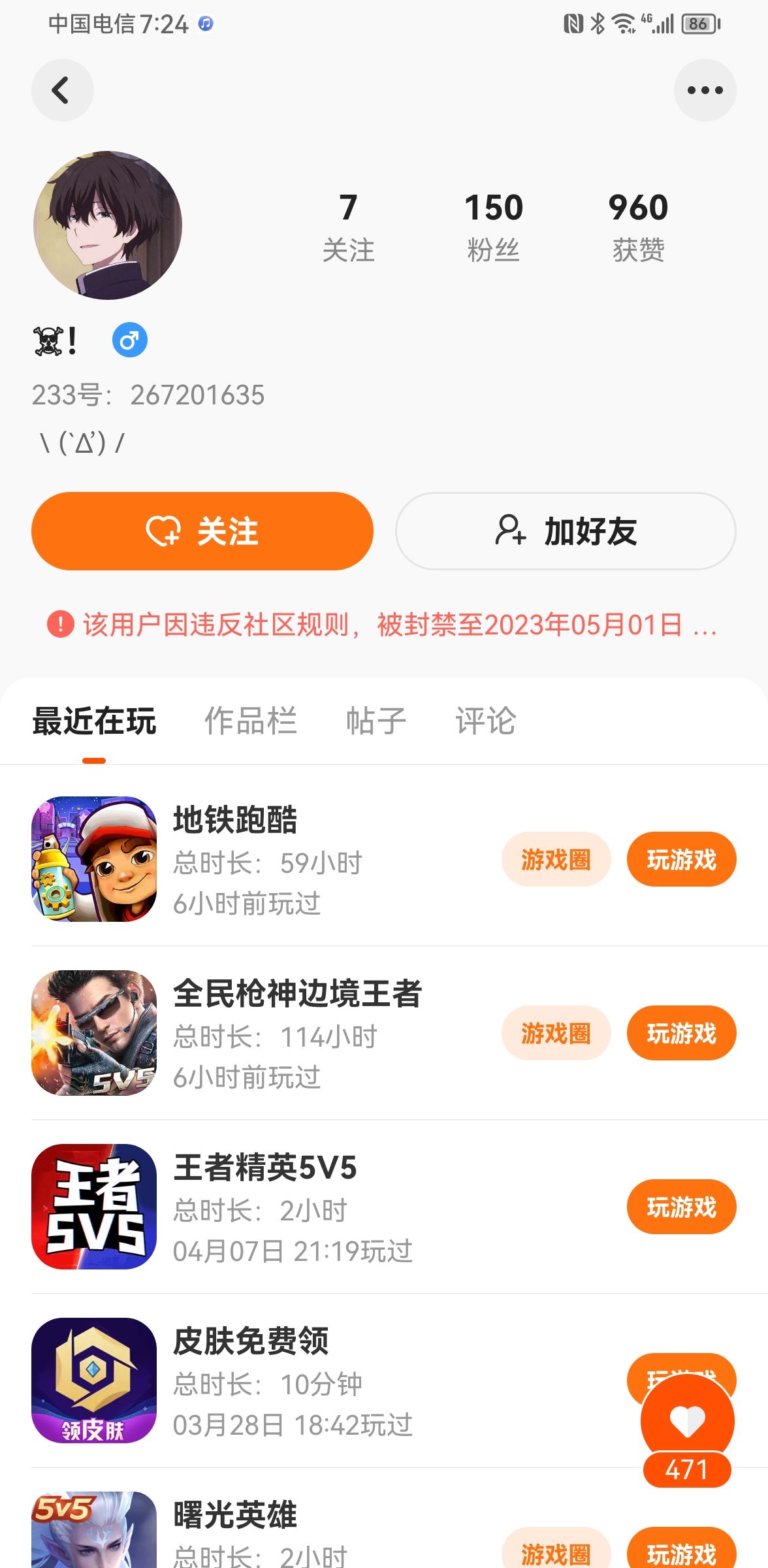View the 150 粉丝 followers list
The width and height of the screenshot is (768, 1568).
(x=494, y=227)
